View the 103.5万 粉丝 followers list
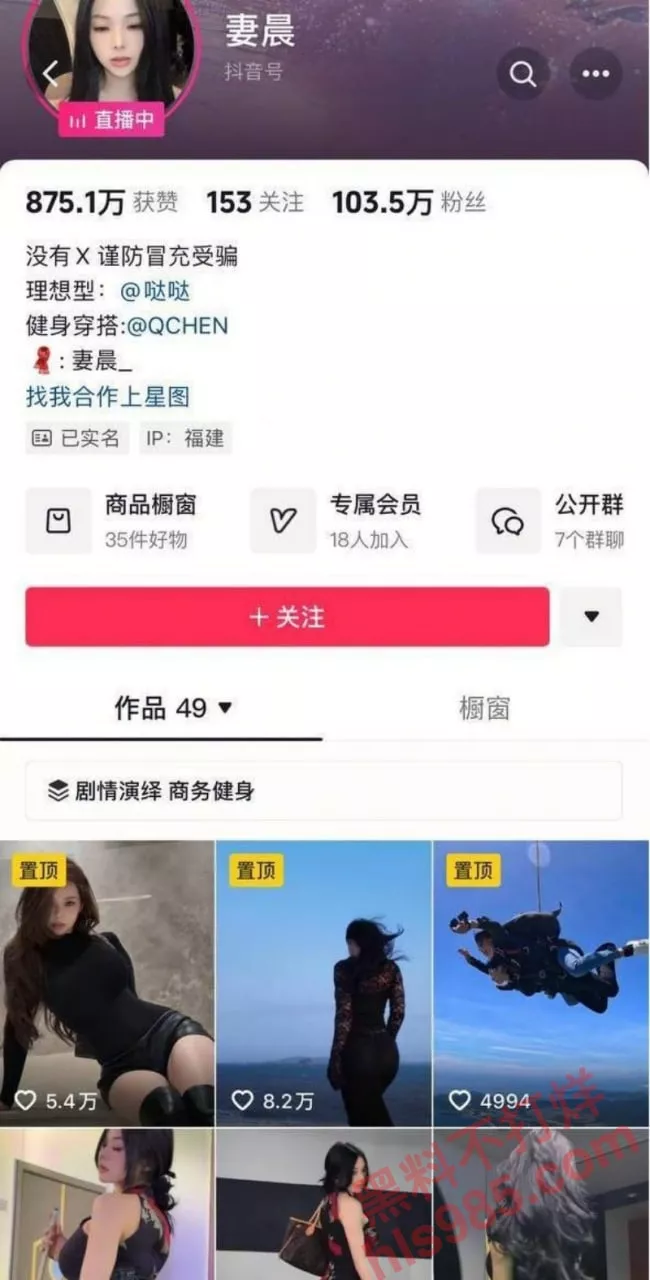This screenshot has width=650, height=1280. [x=408, y=203]
